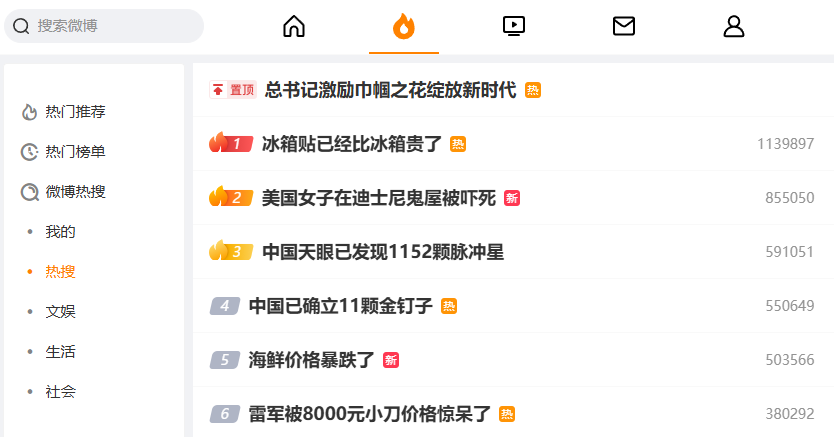Choose the 热搜 sub-item

click(x=60, y=271)
